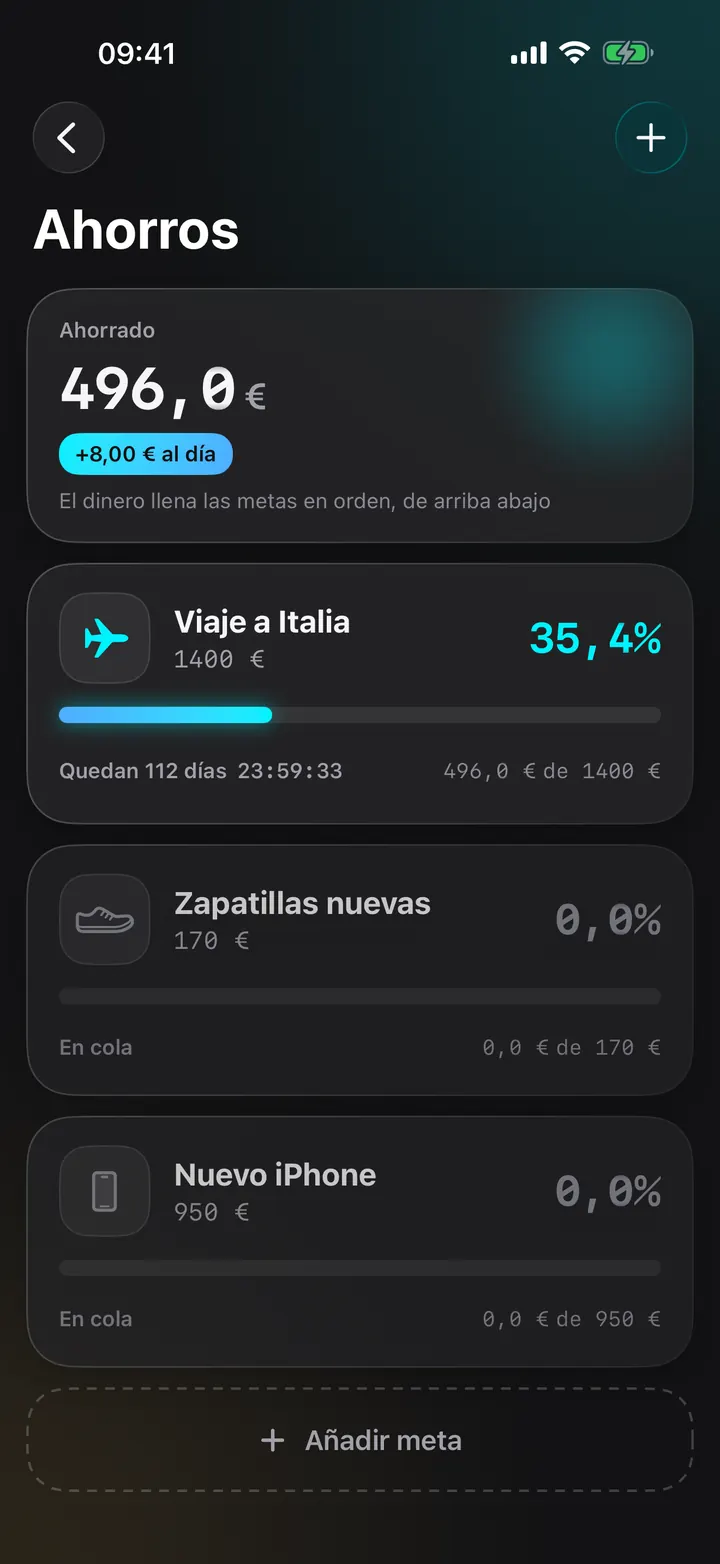Screen dimensions: 720x1564
Task: Tap Añadir meta to add a goal
Action: (360, 1440)
